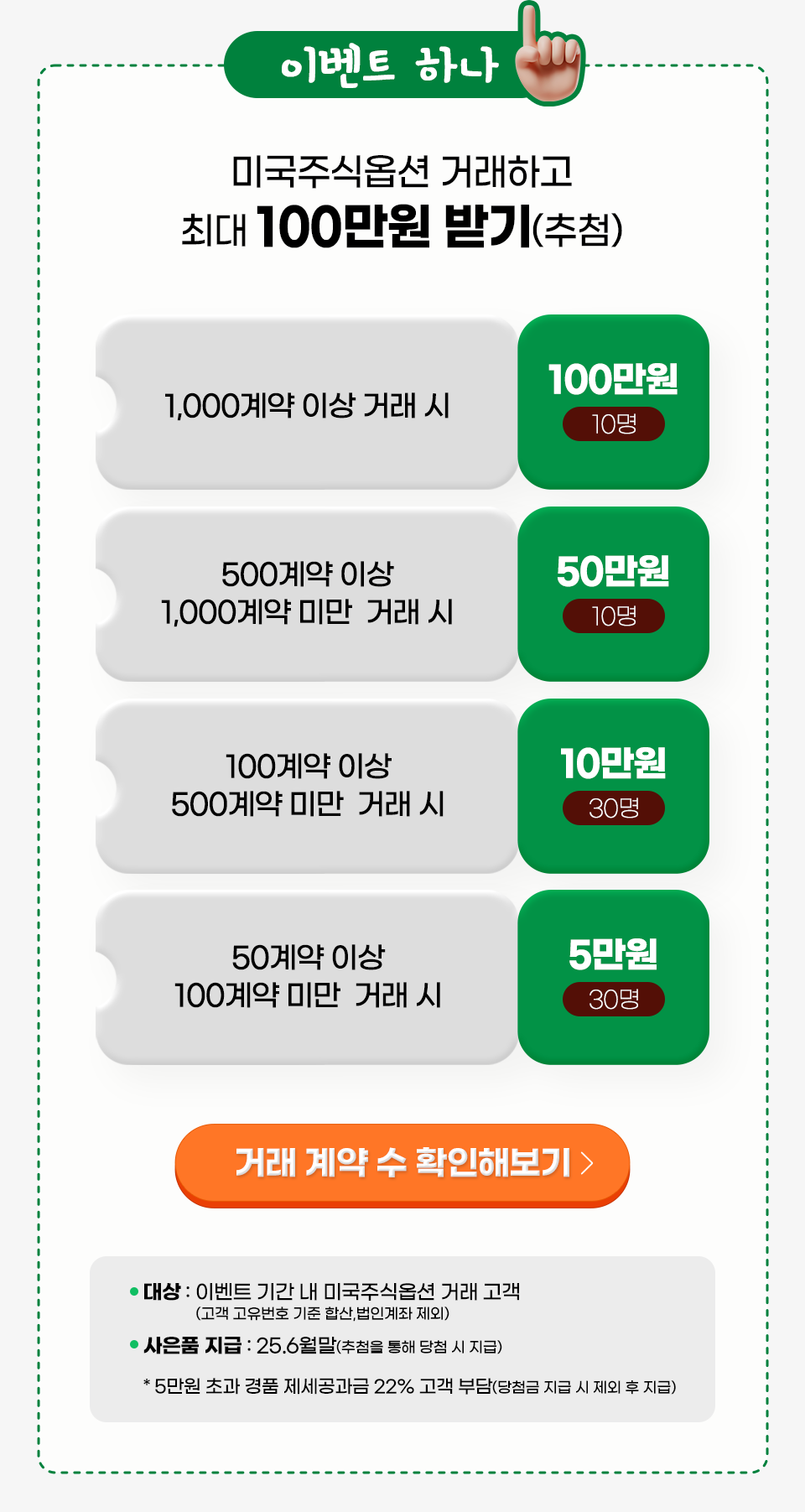
Task: Tap the 거래 계약 수 확인해보기 button
Action: pyautogui.click(x=402, y=1163)
